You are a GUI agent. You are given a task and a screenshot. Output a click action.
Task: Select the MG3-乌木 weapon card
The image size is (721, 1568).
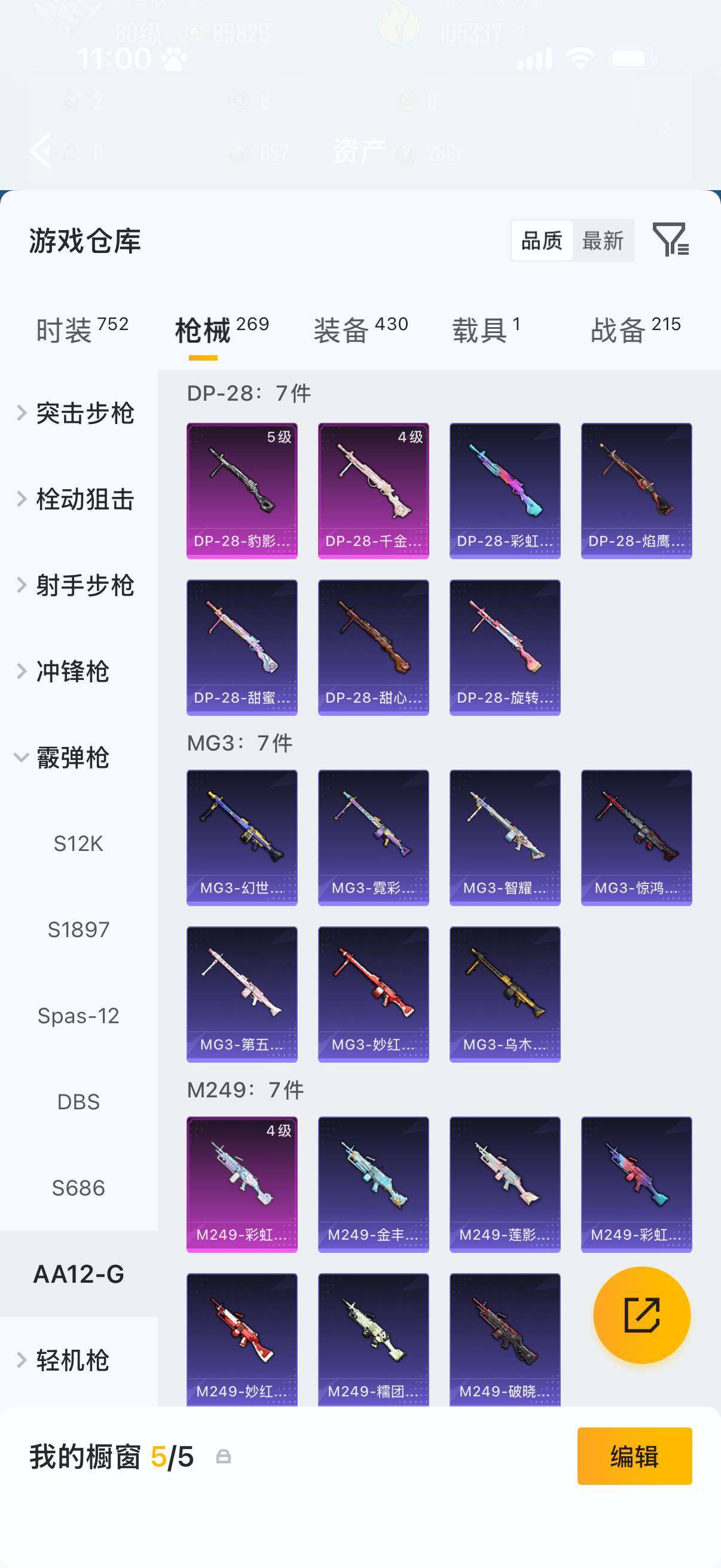(505, 995)
